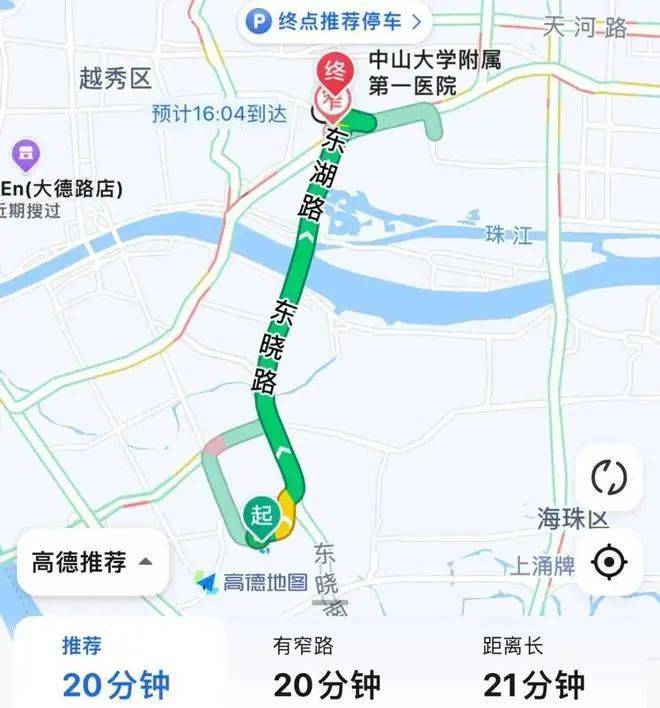Image resolution: width=660 pixels, height=708 pixels.
Task: Expand the 高德推荐 route preference dropdown
Action: tap(92, 562)
